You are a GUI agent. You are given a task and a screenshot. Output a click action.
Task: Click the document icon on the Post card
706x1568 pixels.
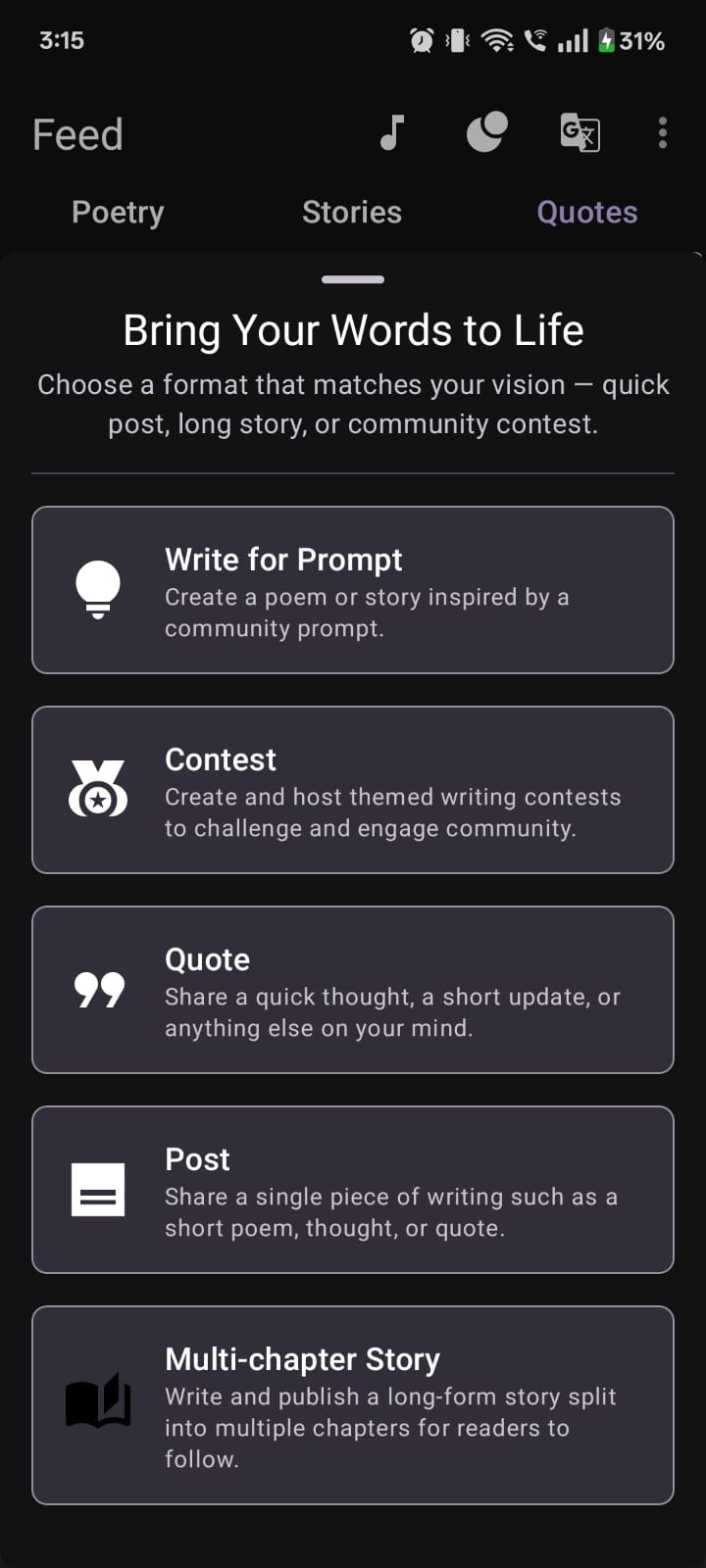pyautogui.click(x=97, y=1190)
